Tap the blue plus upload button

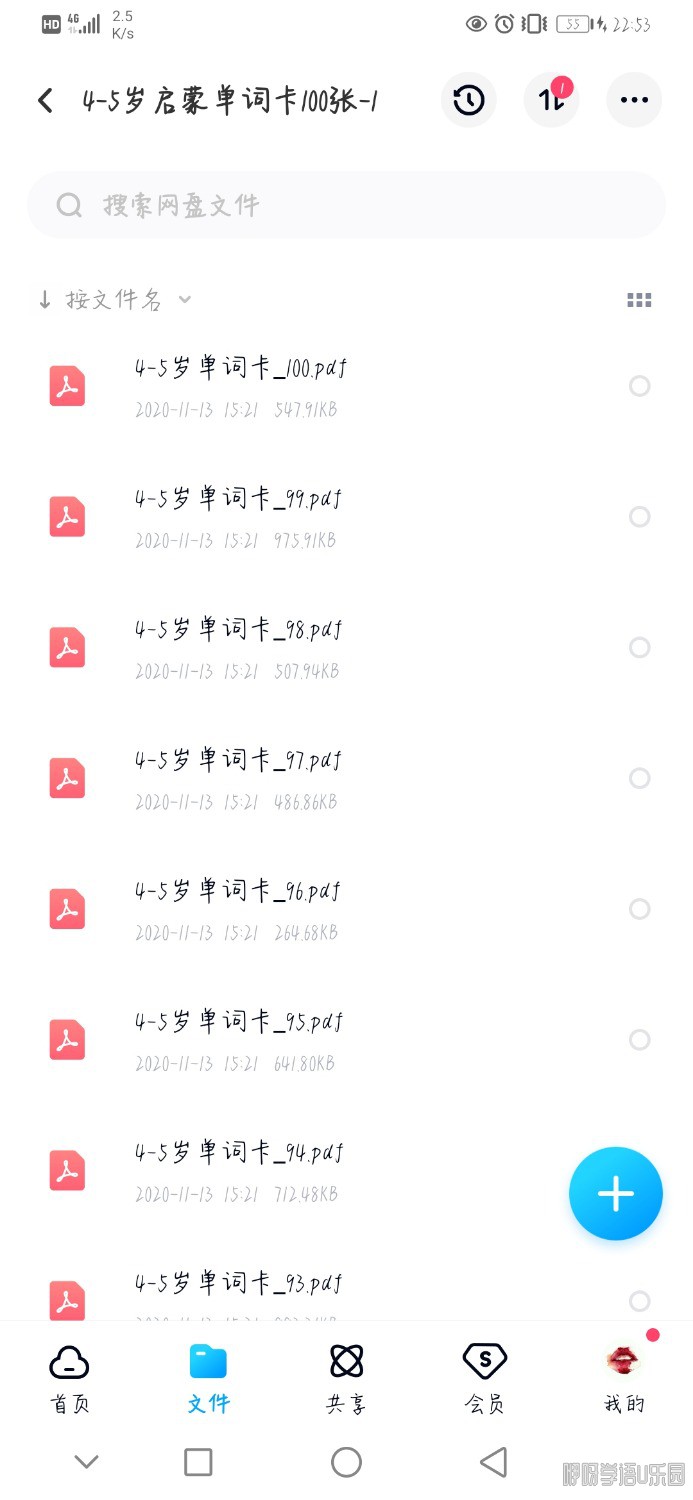coord(615,1193)
